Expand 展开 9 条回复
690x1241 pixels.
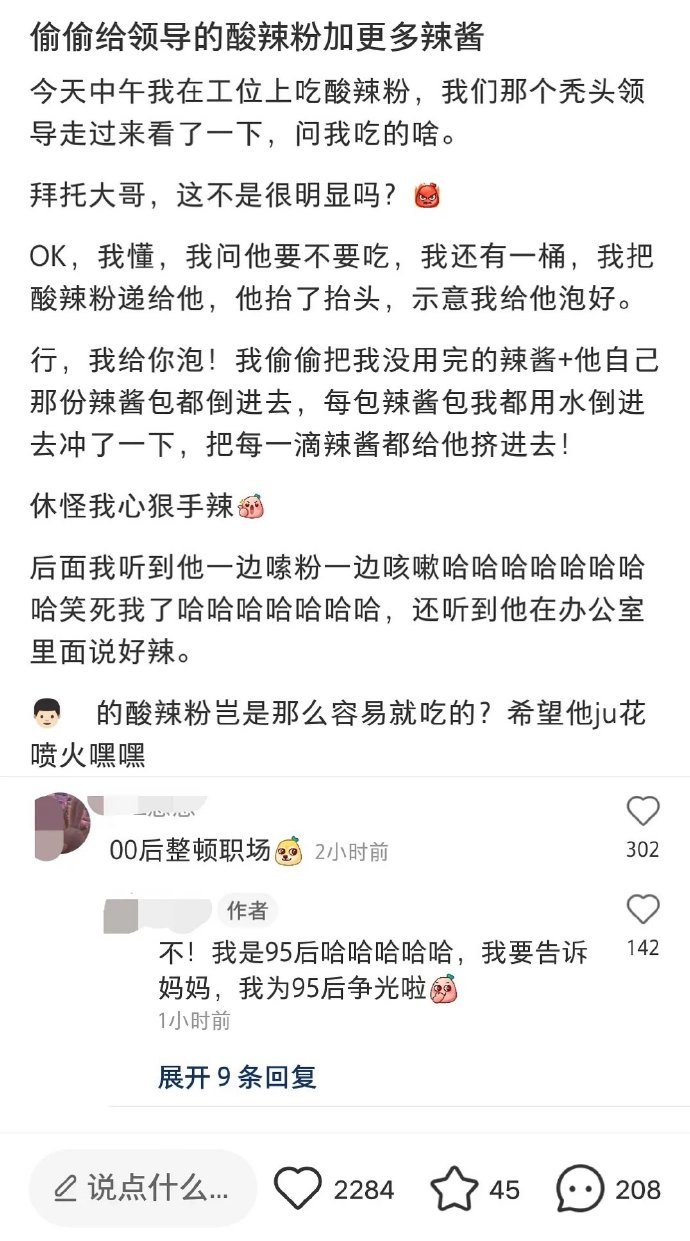coord(237,1076)
